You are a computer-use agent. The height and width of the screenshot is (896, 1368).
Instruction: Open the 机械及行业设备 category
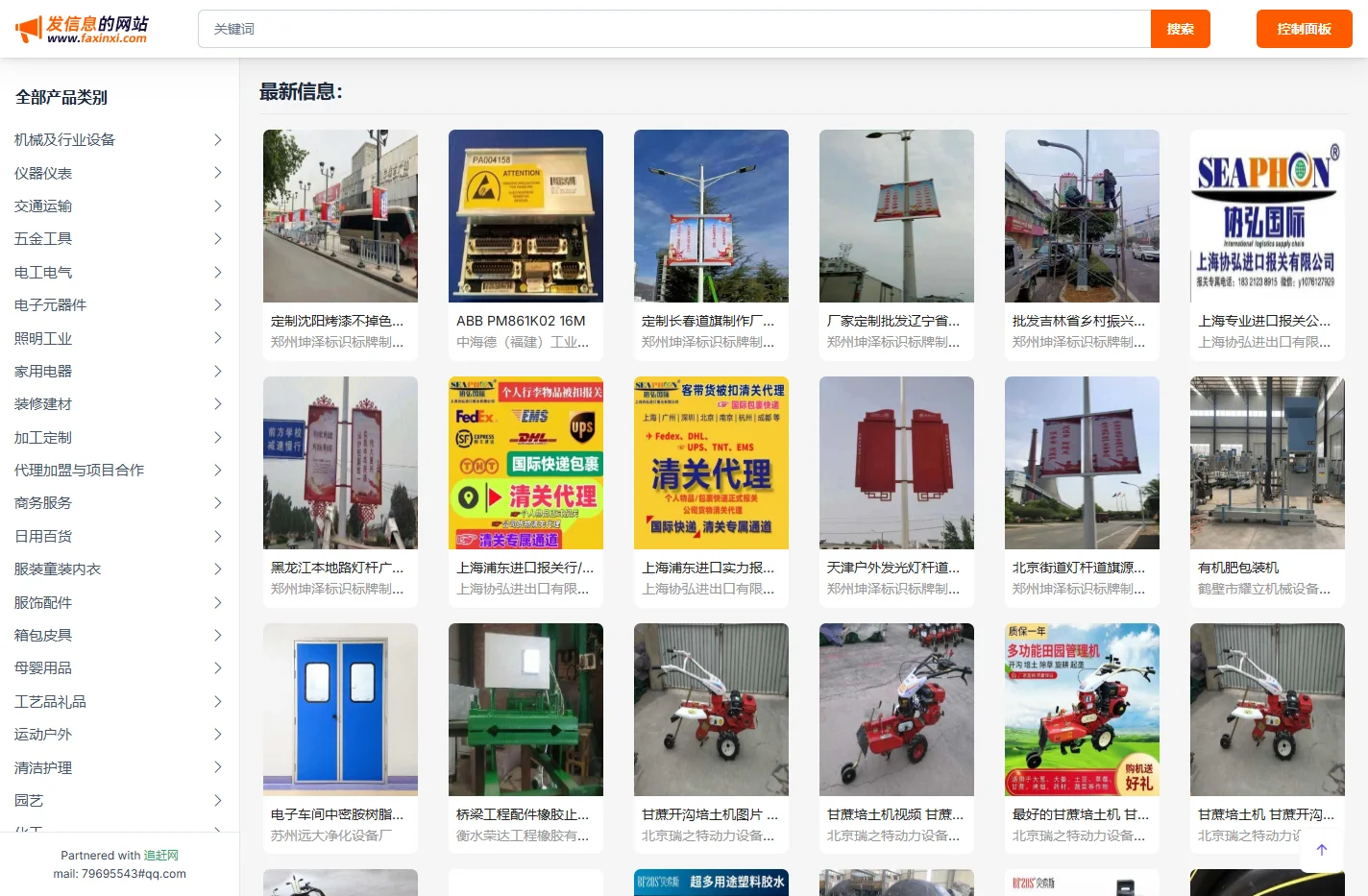pos(64,140)
